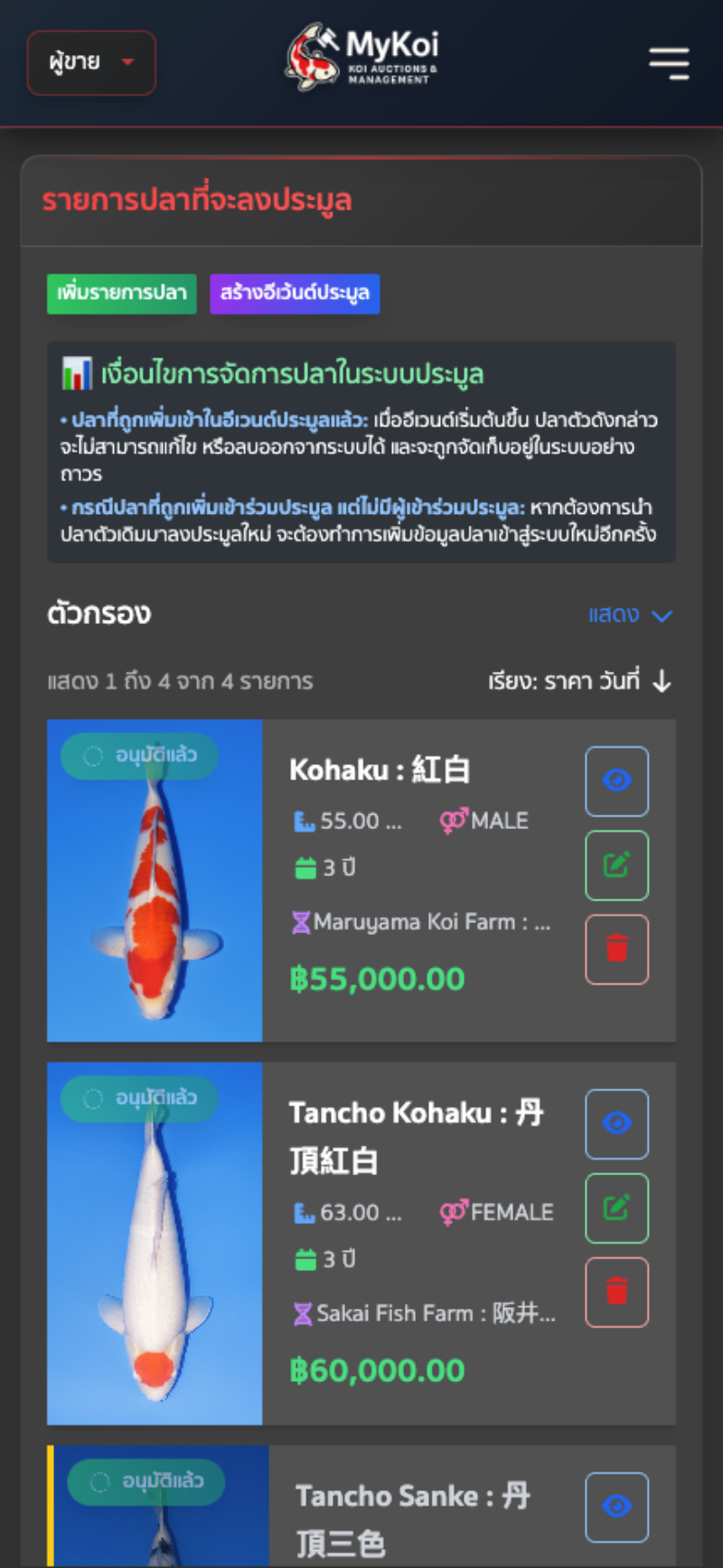Expand the ตัวกรอง filter with แสดง
This screenshot has height=1568, width=723.
click(x=630, y=615)
